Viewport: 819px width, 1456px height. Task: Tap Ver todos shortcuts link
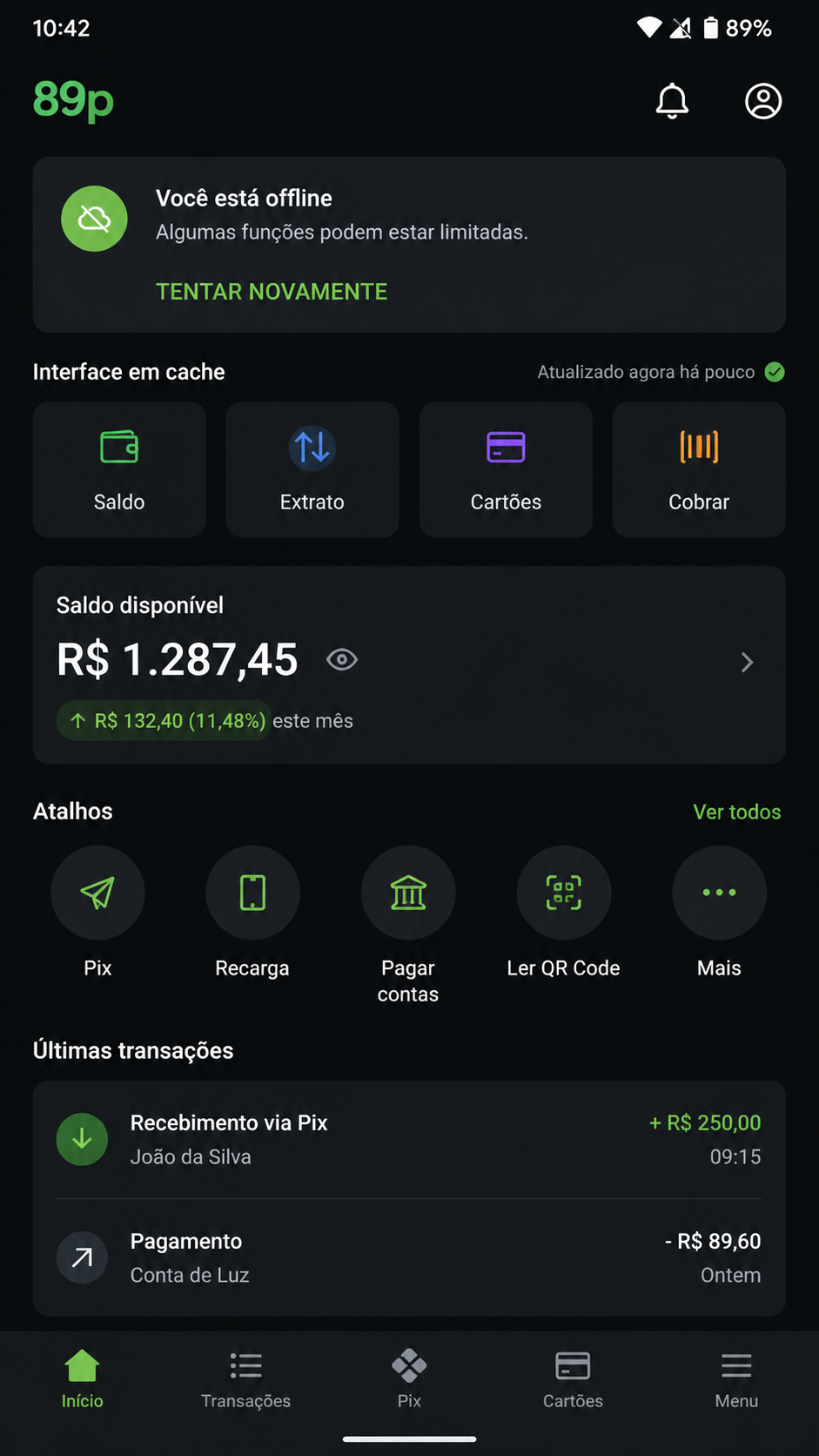(x=737, y=812)
